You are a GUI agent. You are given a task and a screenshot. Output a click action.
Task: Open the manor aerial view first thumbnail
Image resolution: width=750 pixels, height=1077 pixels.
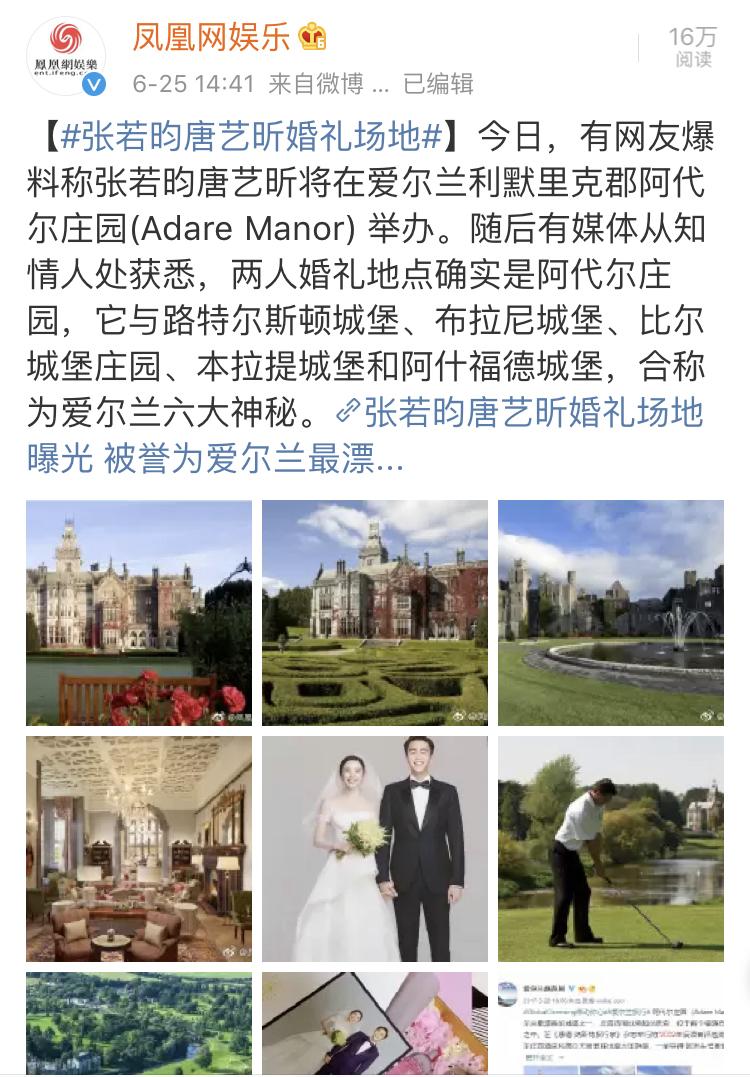coord(139,613)
